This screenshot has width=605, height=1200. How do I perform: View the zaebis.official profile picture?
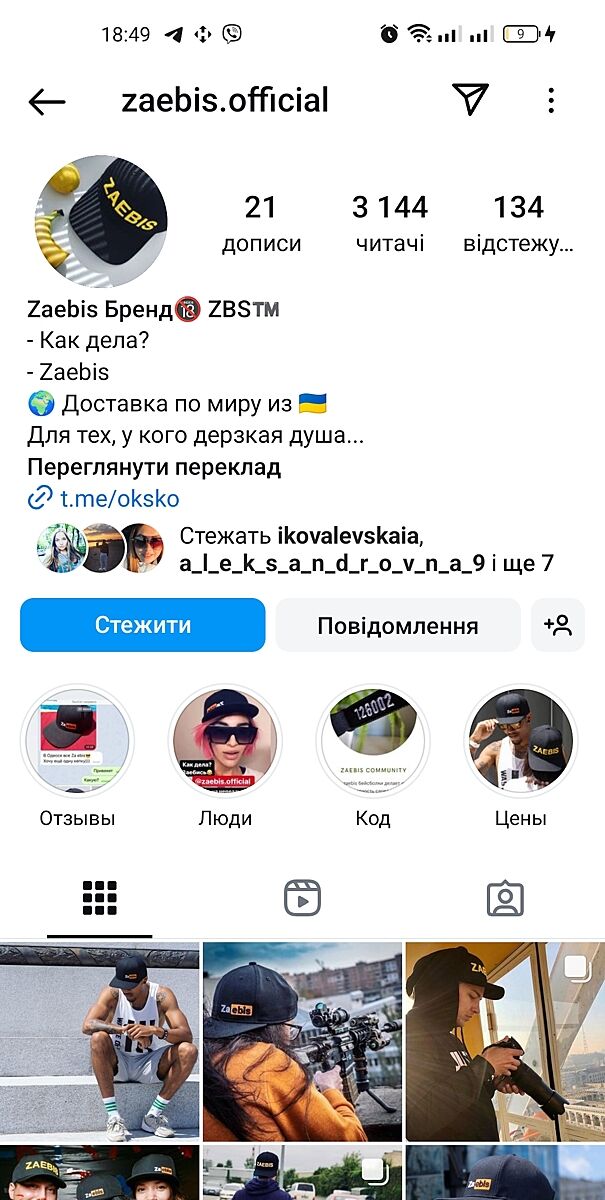point(102,221)
